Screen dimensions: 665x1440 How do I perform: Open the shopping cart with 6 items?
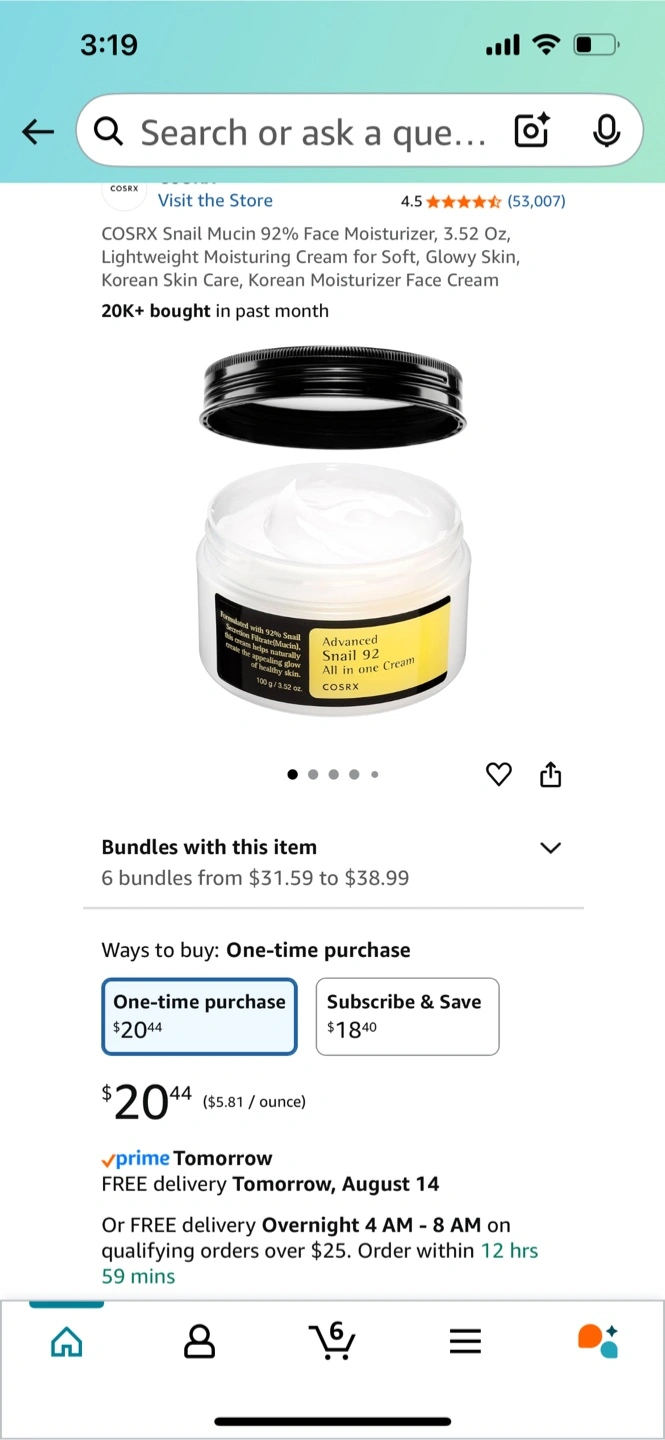(x=332, y=1339)
